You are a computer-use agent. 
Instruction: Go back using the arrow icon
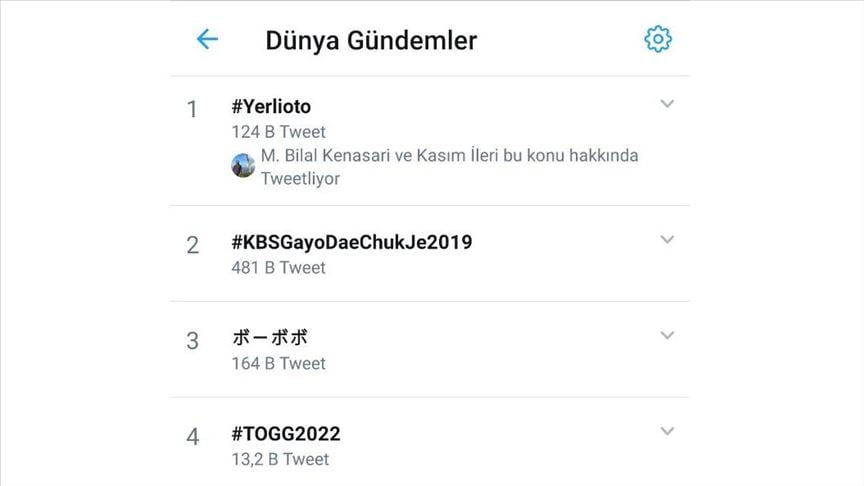[207, 39]
